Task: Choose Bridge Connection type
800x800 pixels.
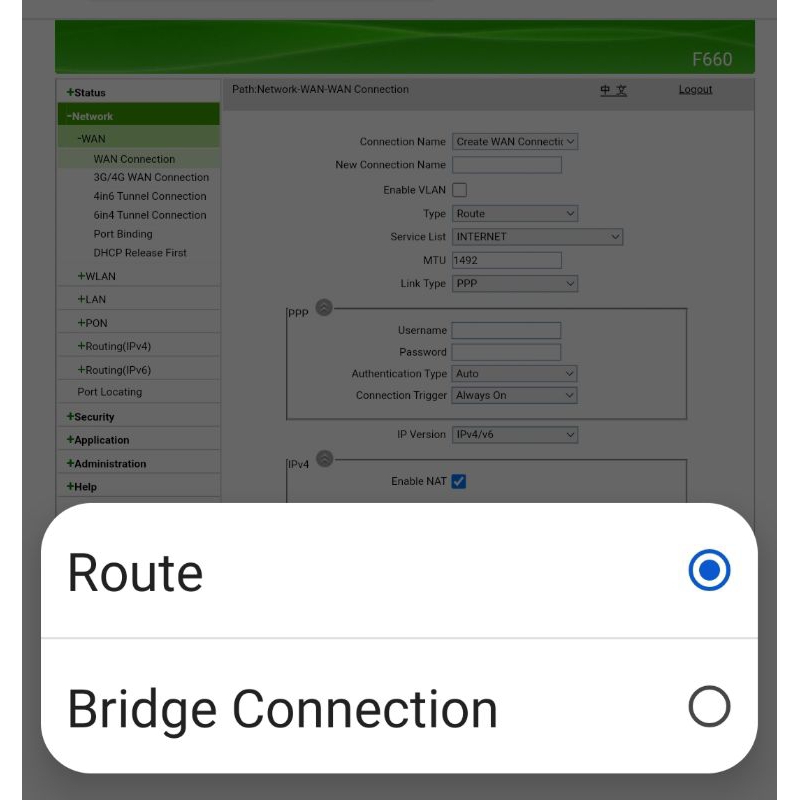Action: (709, 707)
